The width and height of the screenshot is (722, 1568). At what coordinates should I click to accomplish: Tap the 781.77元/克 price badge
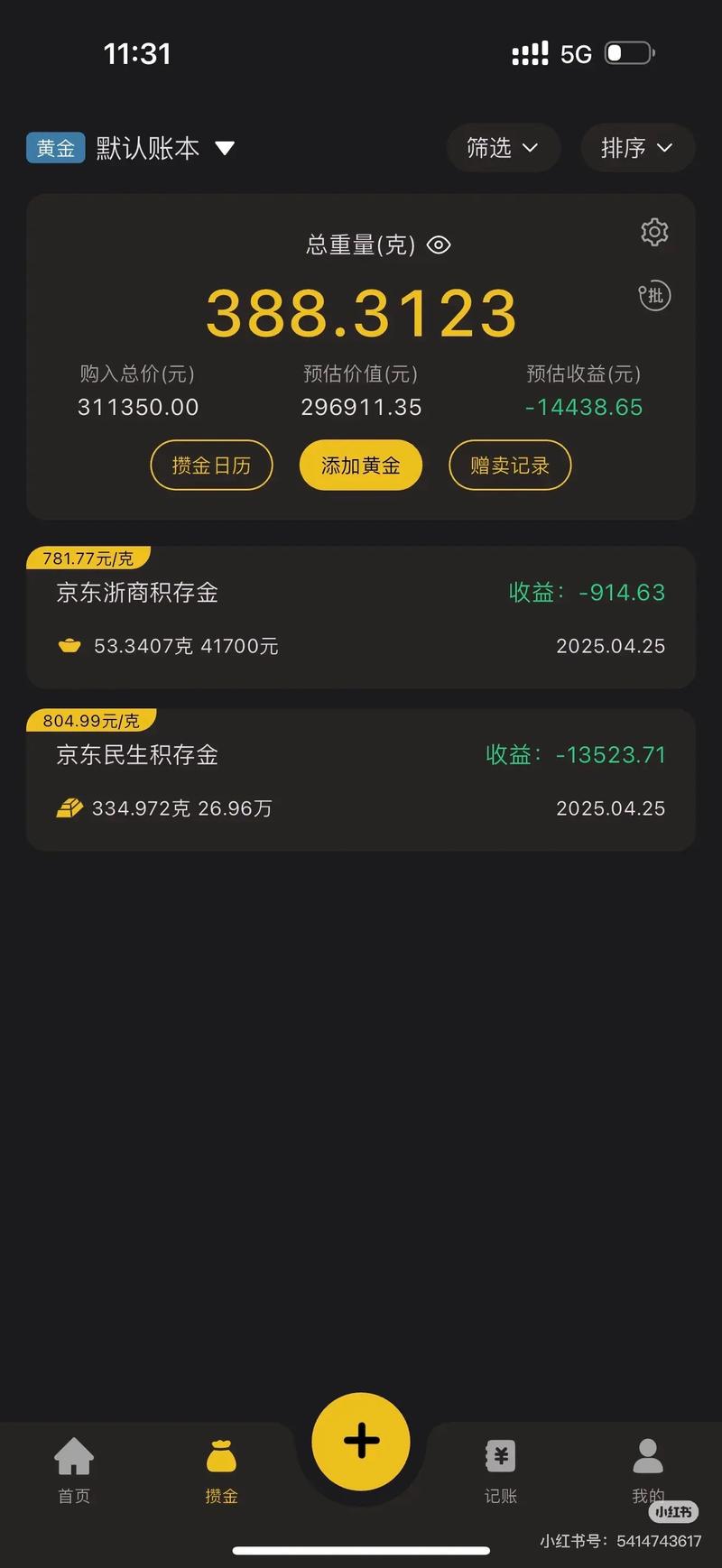point(88,558)
